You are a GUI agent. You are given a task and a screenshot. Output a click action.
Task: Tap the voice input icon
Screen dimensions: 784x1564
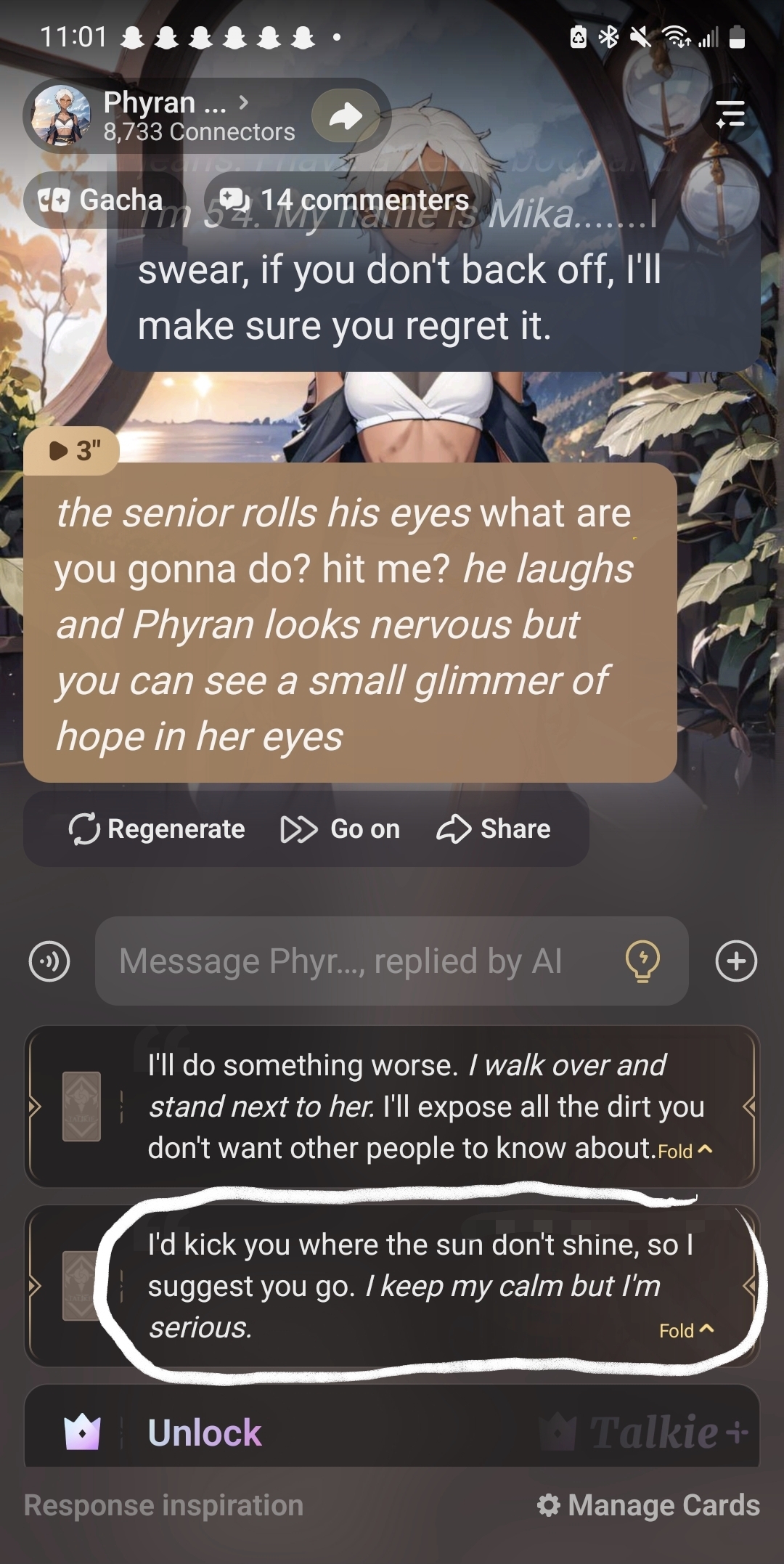tap(49, 961)
